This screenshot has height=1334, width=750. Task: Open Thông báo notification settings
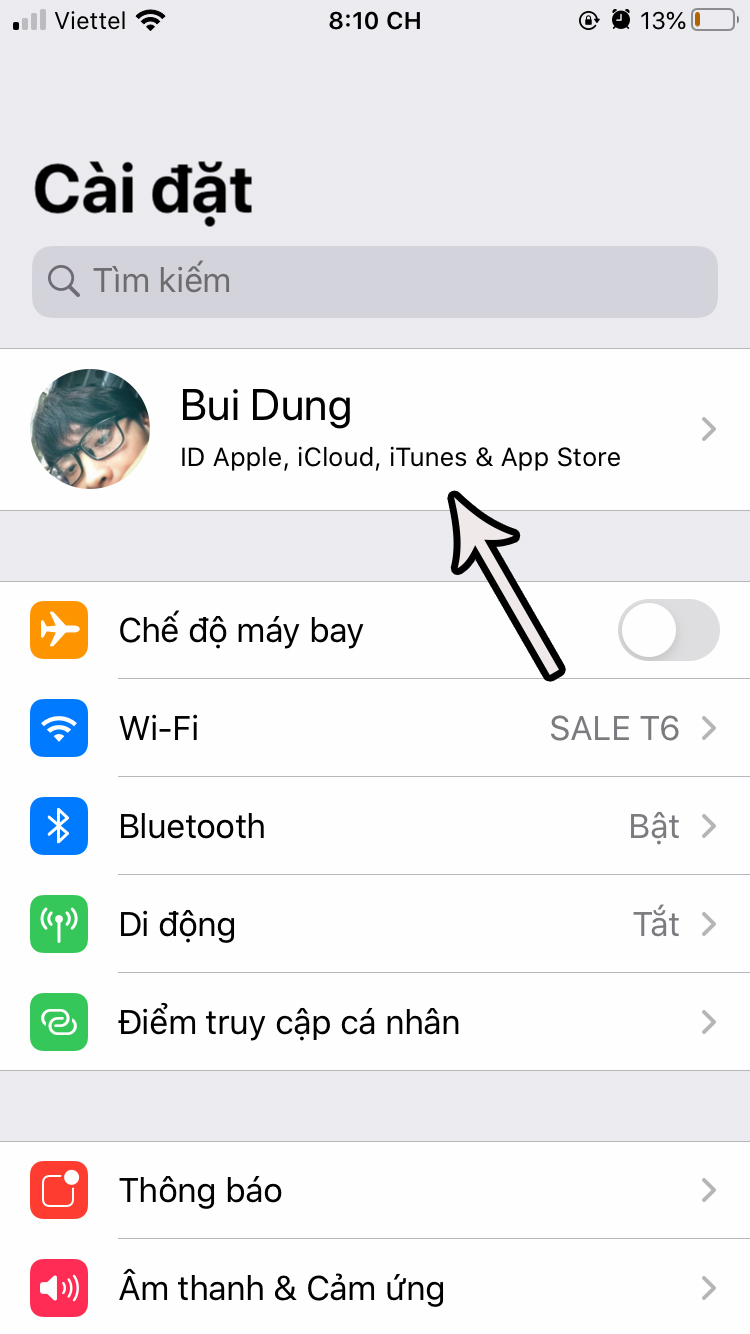374,1190
